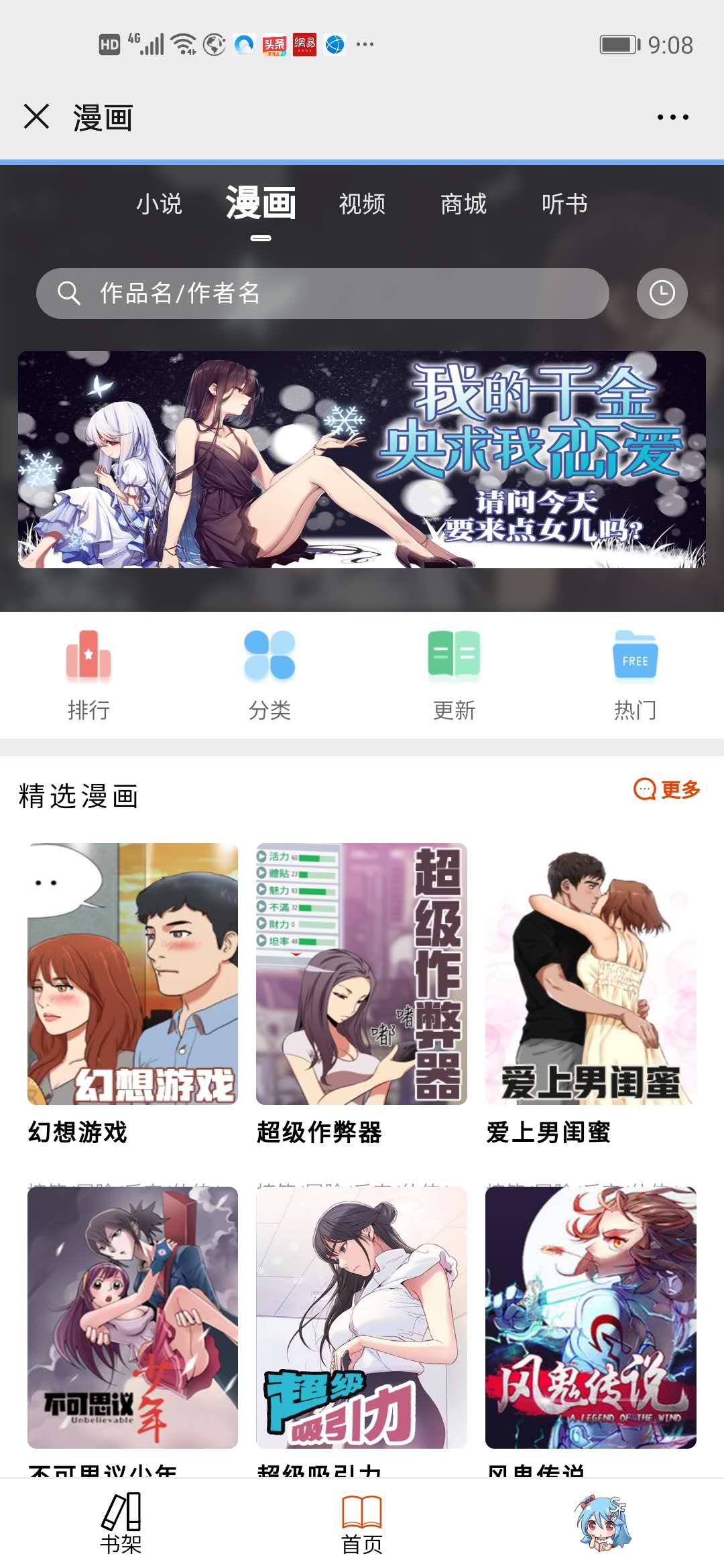Switch to the 视频 tab
Screen dimensions: 724x1568
pyautogui.click(x=362, y=204)
